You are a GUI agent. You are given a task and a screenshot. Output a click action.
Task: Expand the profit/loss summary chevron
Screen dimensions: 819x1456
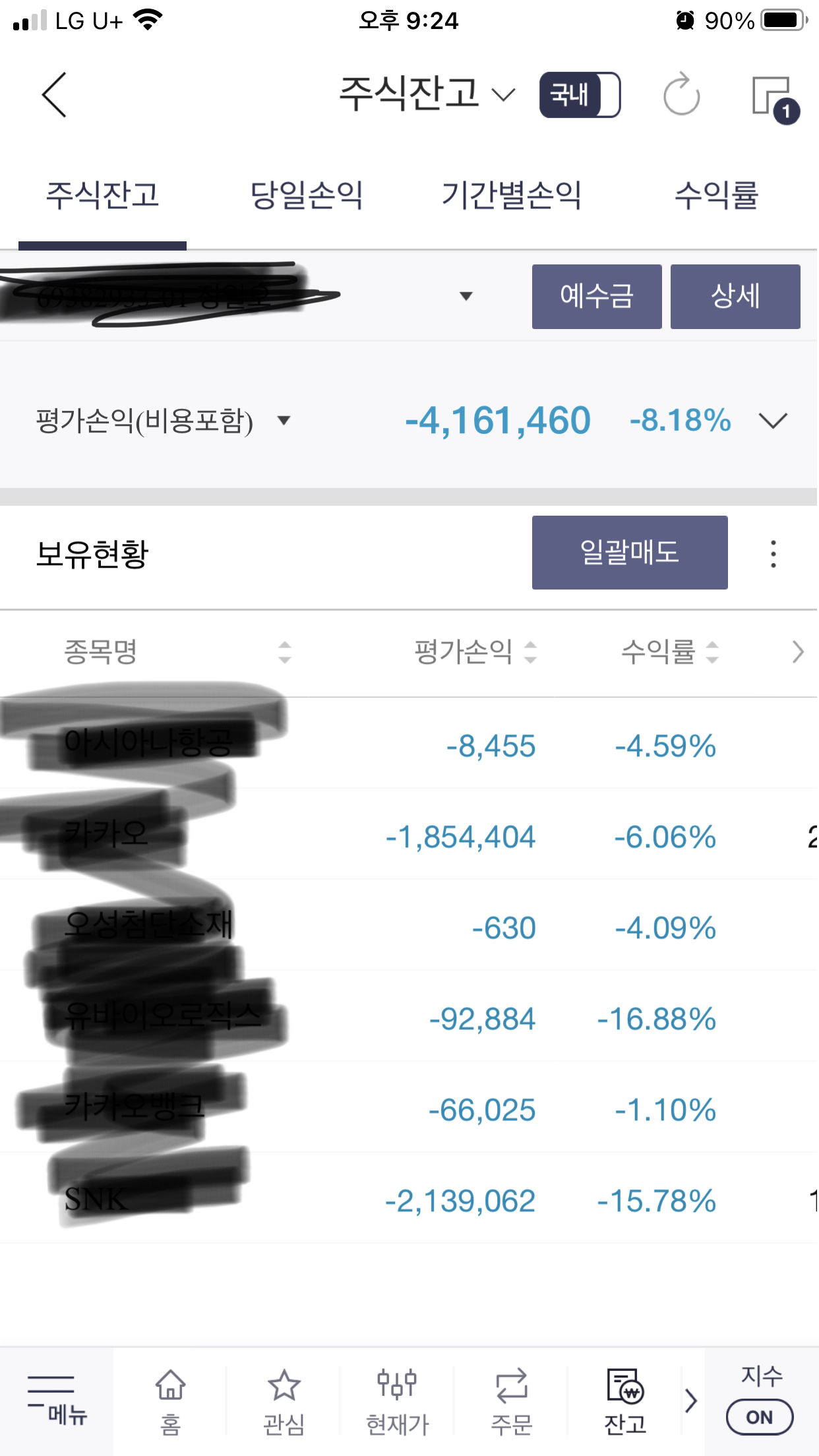[x=773, y=421]
